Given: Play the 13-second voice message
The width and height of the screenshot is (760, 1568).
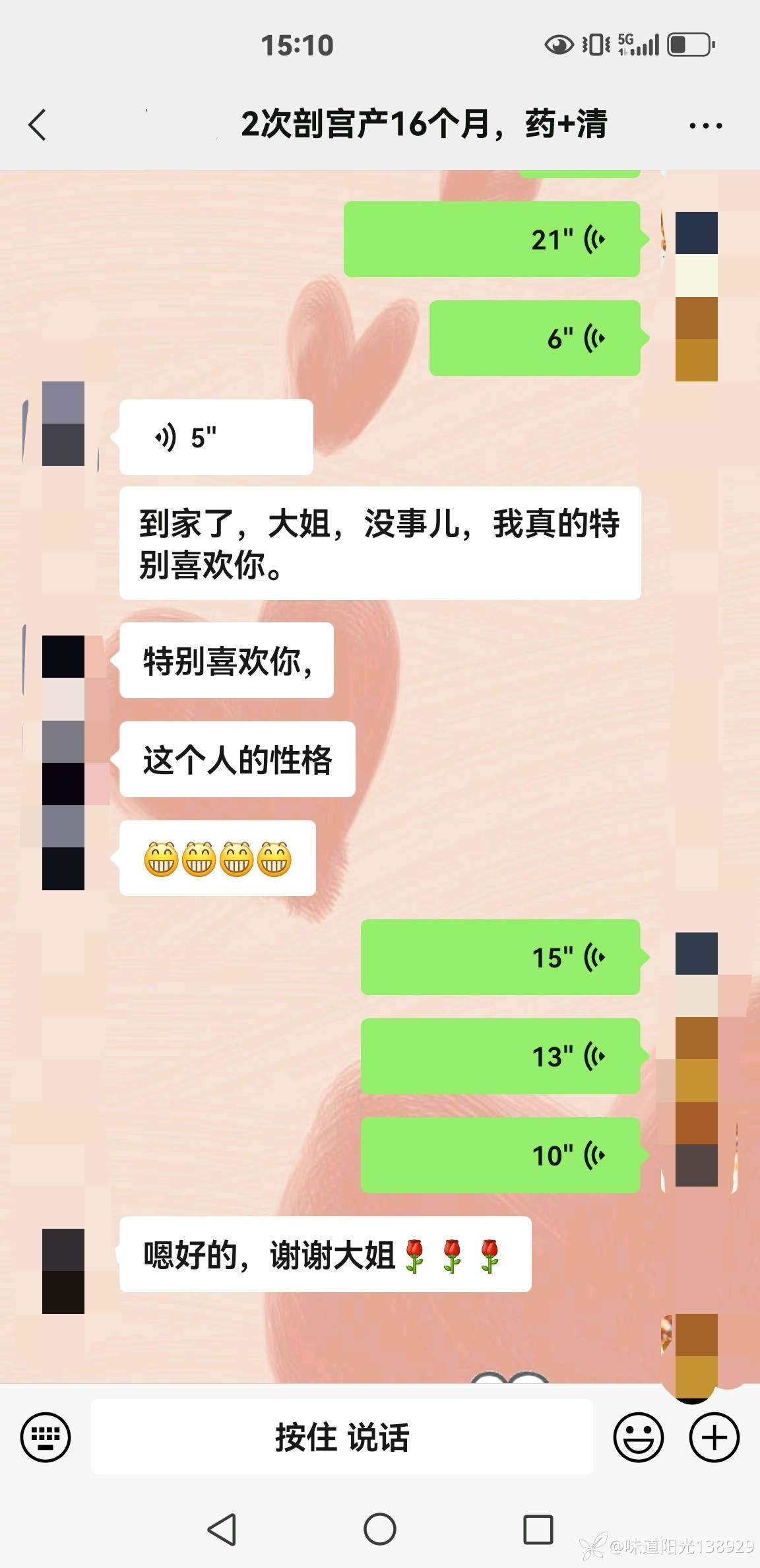Looking at the screenshot, I should pyautogui.click(x=500, y=1056).
